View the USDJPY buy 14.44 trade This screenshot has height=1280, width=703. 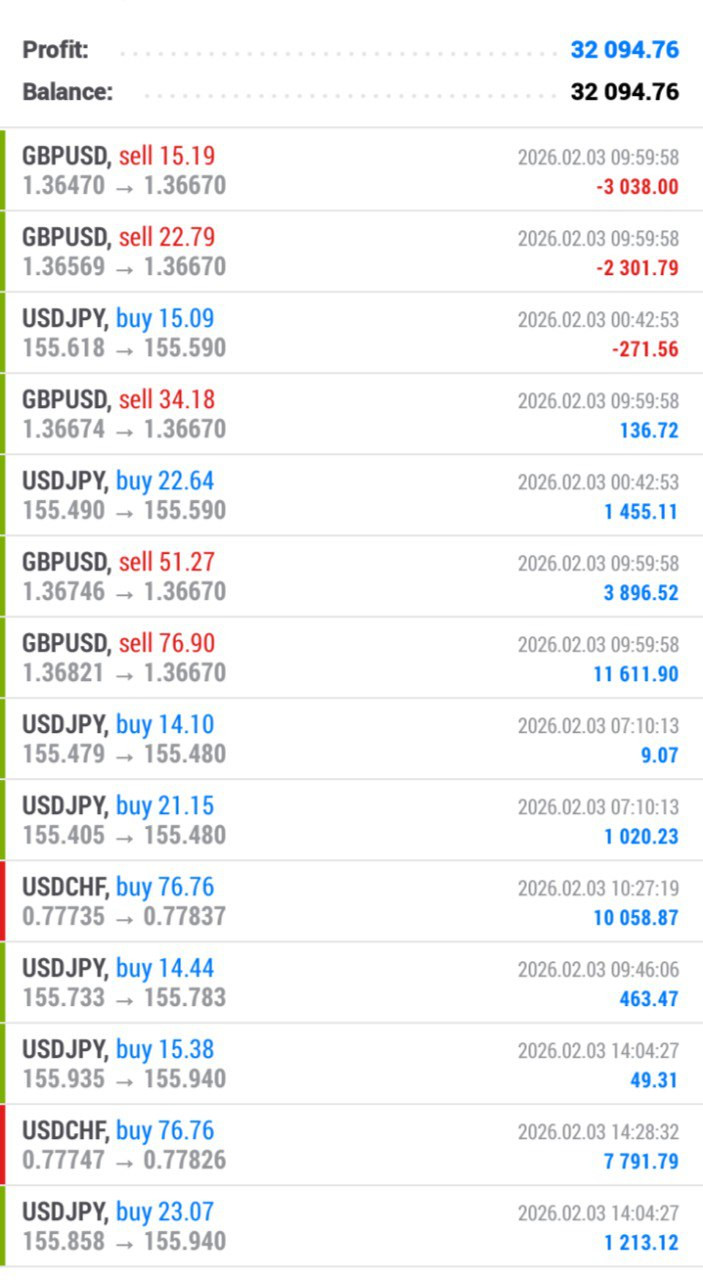[x=350, y=982]
